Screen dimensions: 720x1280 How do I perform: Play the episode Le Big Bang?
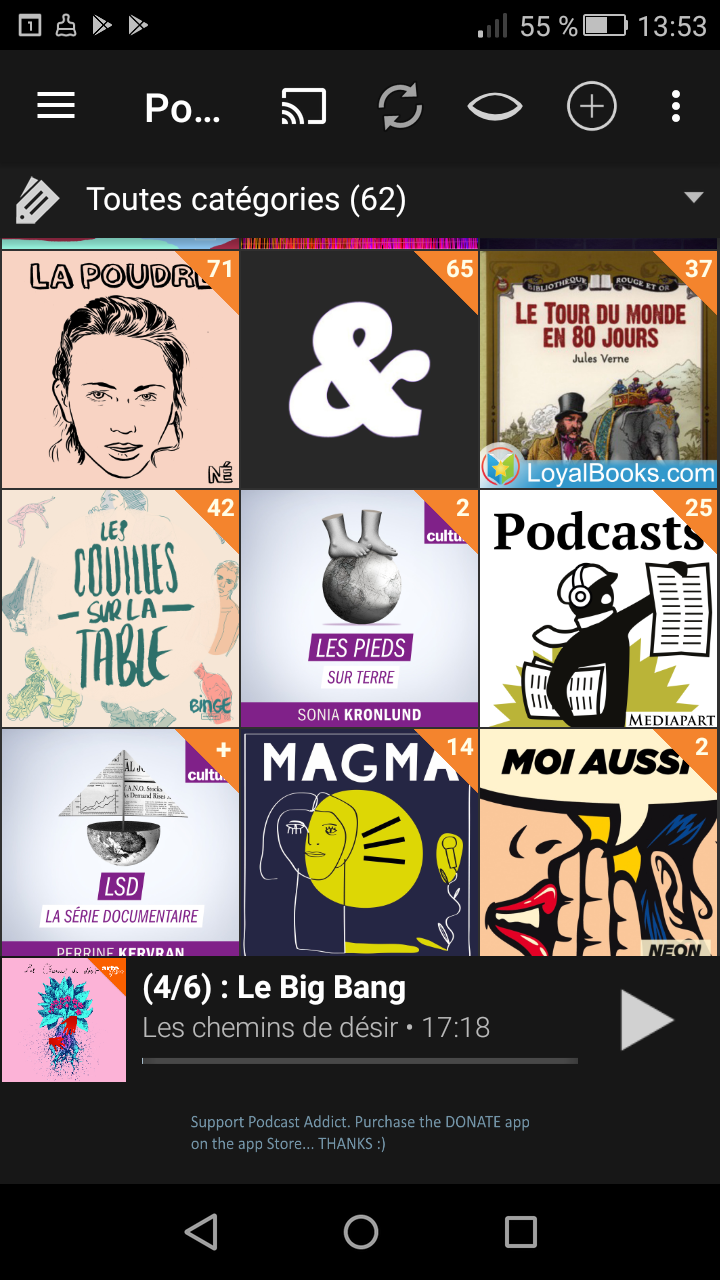tap(646, 1020)
